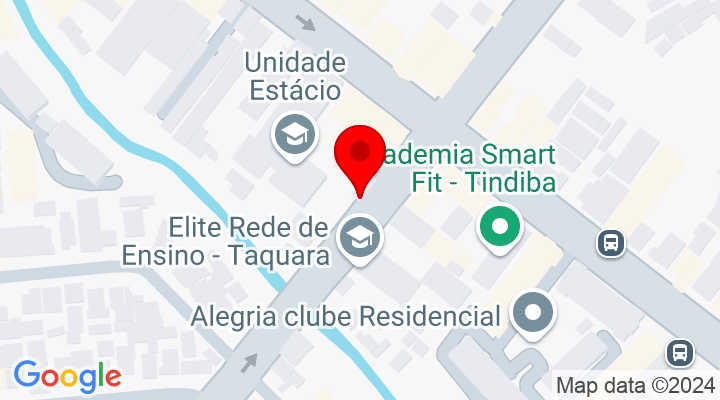Select the Elite Rede de Ensino - Taquara marker
The width and height of the screenshot is (720, 400).
click(358, 239)
